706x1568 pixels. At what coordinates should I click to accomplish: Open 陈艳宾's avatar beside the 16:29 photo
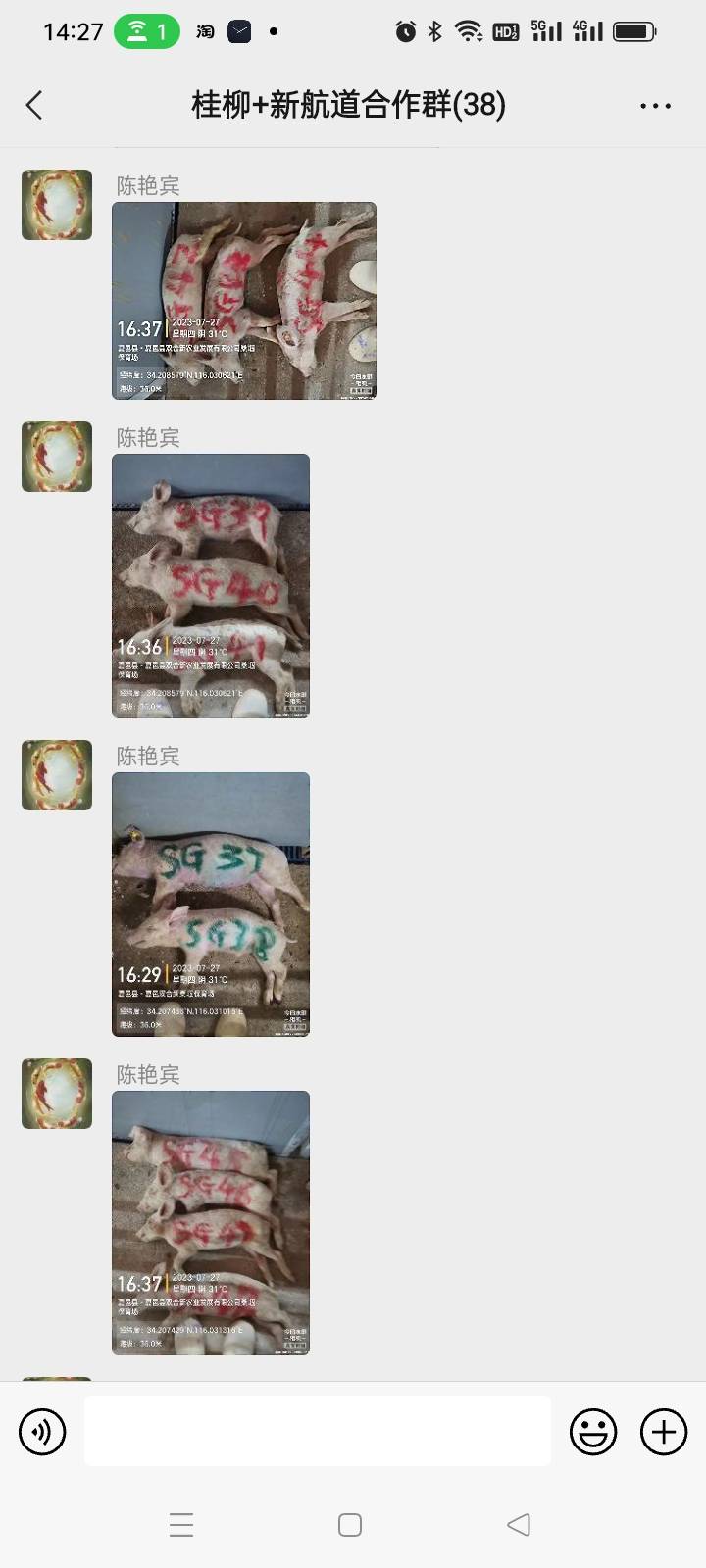[x=57, y=775]
